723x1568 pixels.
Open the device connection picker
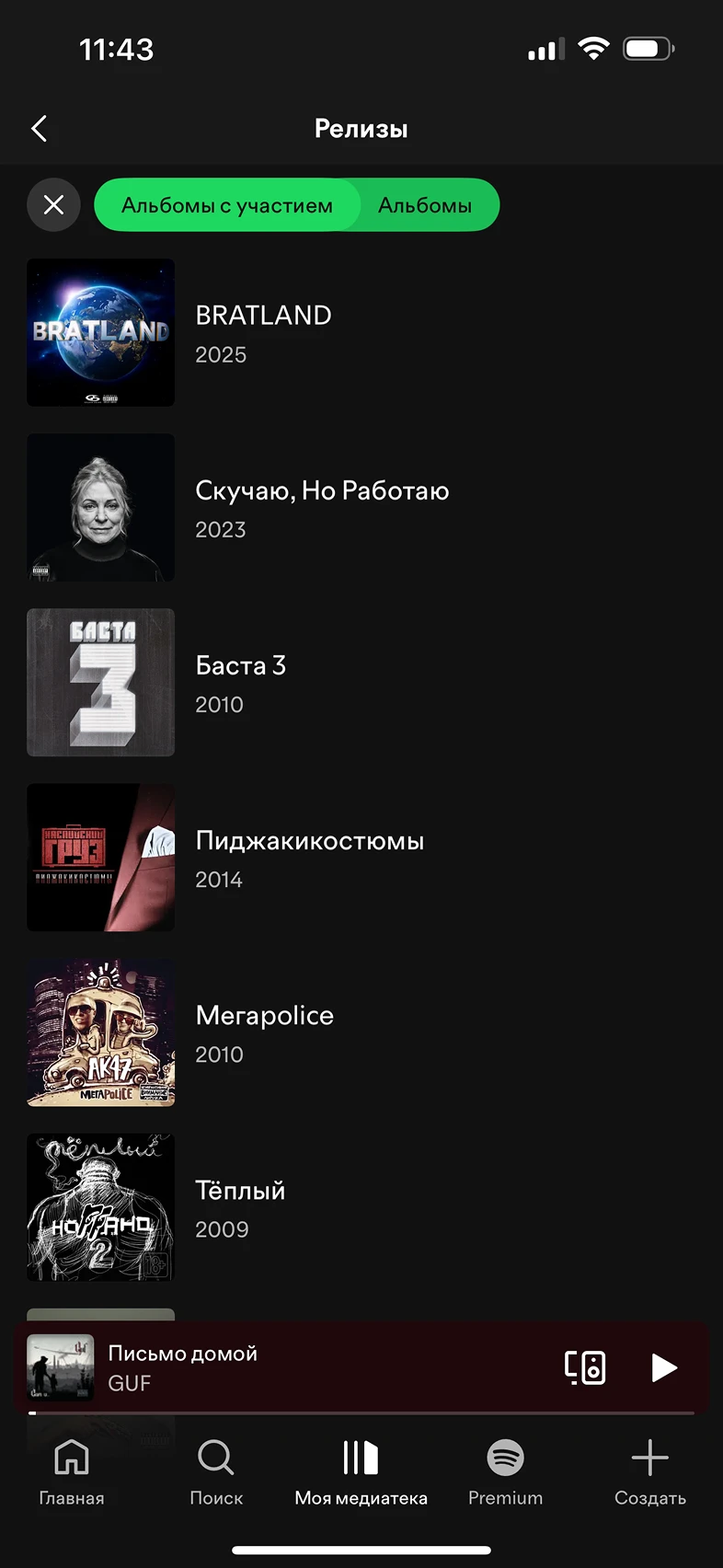(585, 1367)
